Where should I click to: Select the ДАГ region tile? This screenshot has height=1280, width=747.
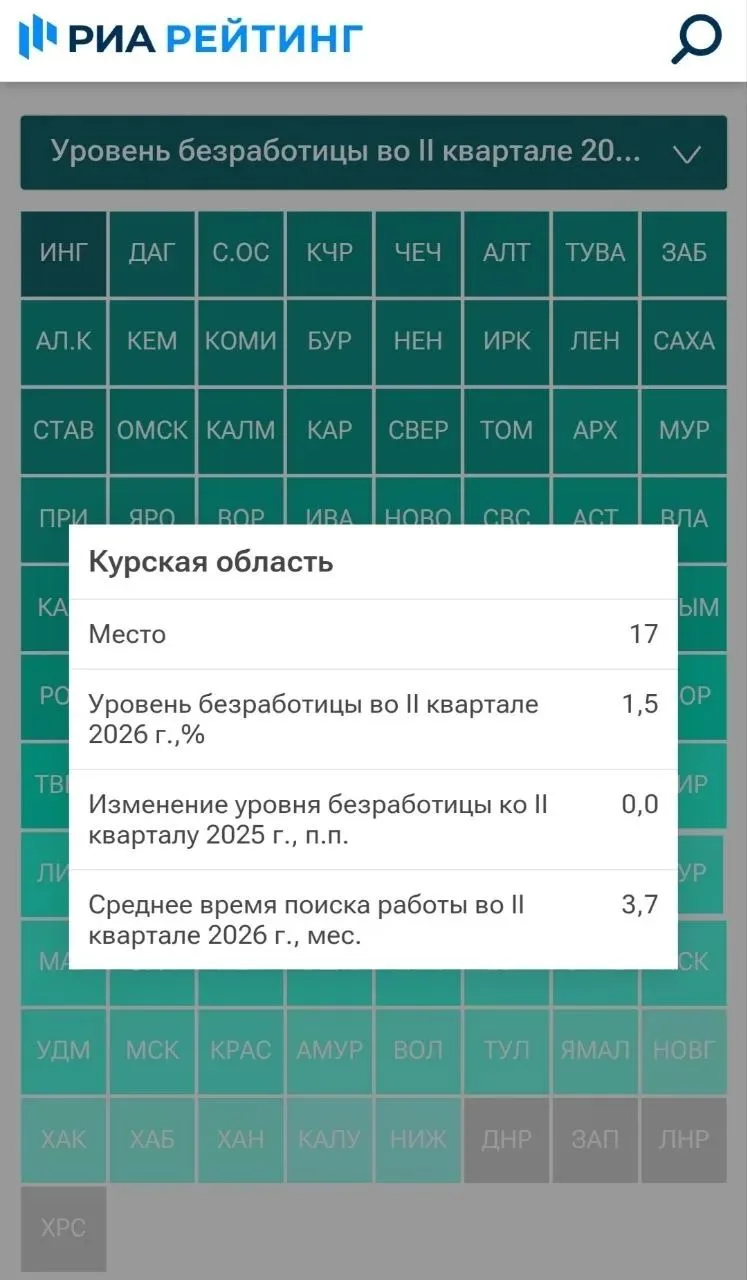point(152,253)
